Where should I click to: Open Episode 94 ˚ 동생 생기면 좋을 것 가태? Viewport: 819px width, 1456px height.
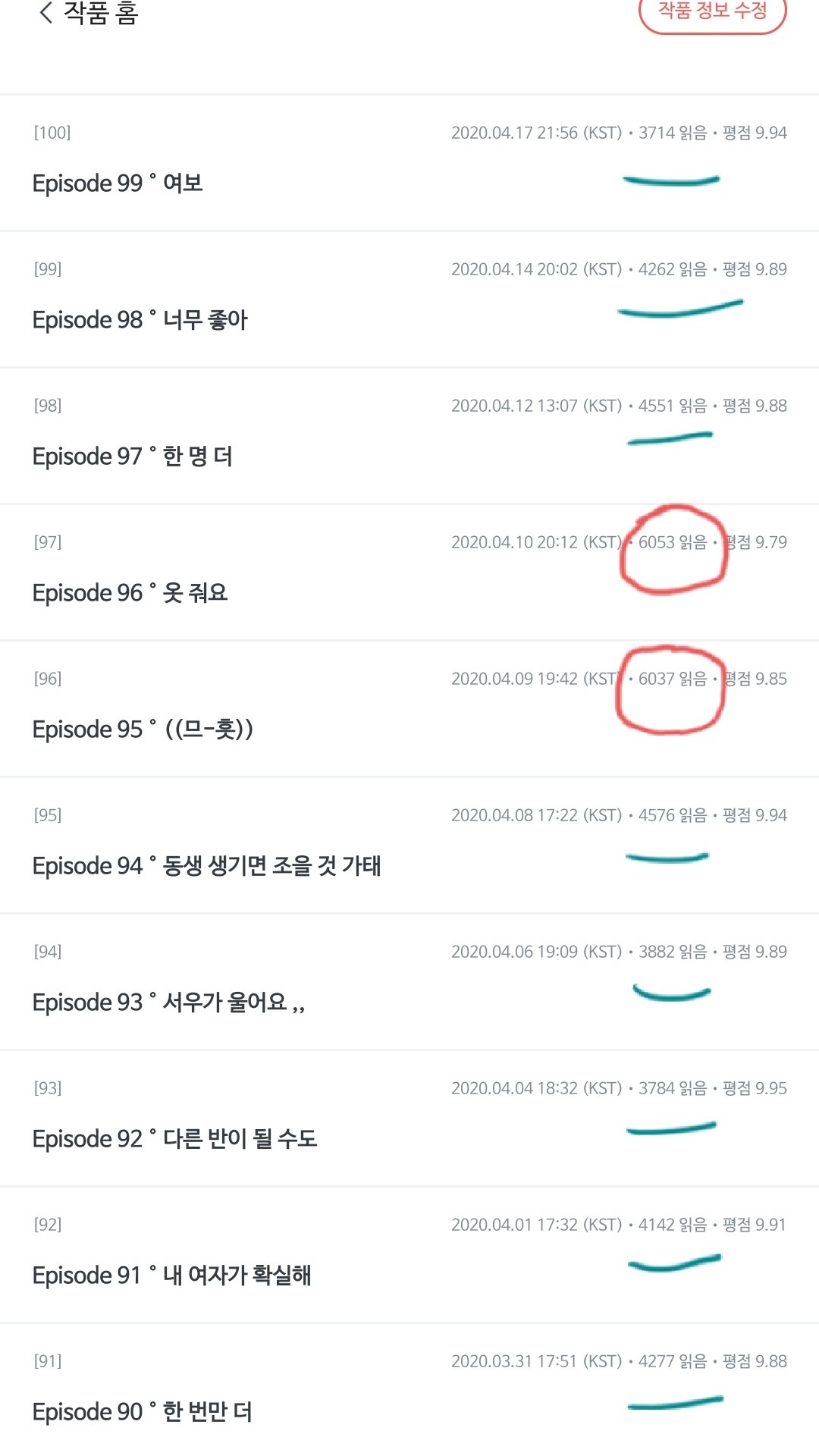click(x=206, y=866)
